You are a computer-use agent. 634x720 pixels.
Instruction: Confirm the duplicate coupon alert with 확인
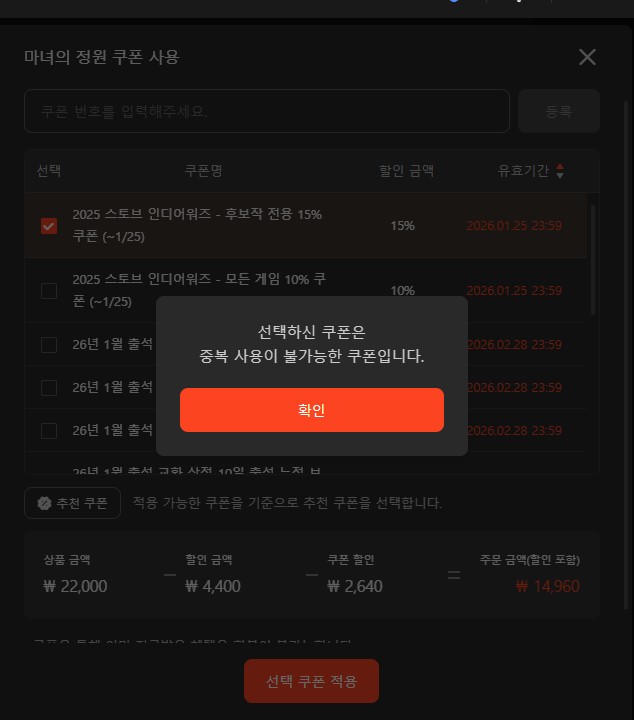point(311,410)
